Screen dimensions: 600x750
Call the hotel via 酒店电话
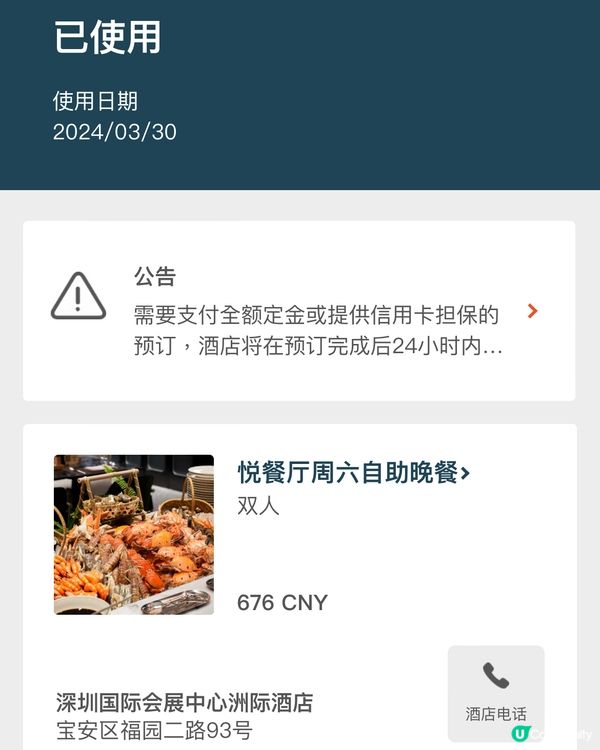point(496,690)
